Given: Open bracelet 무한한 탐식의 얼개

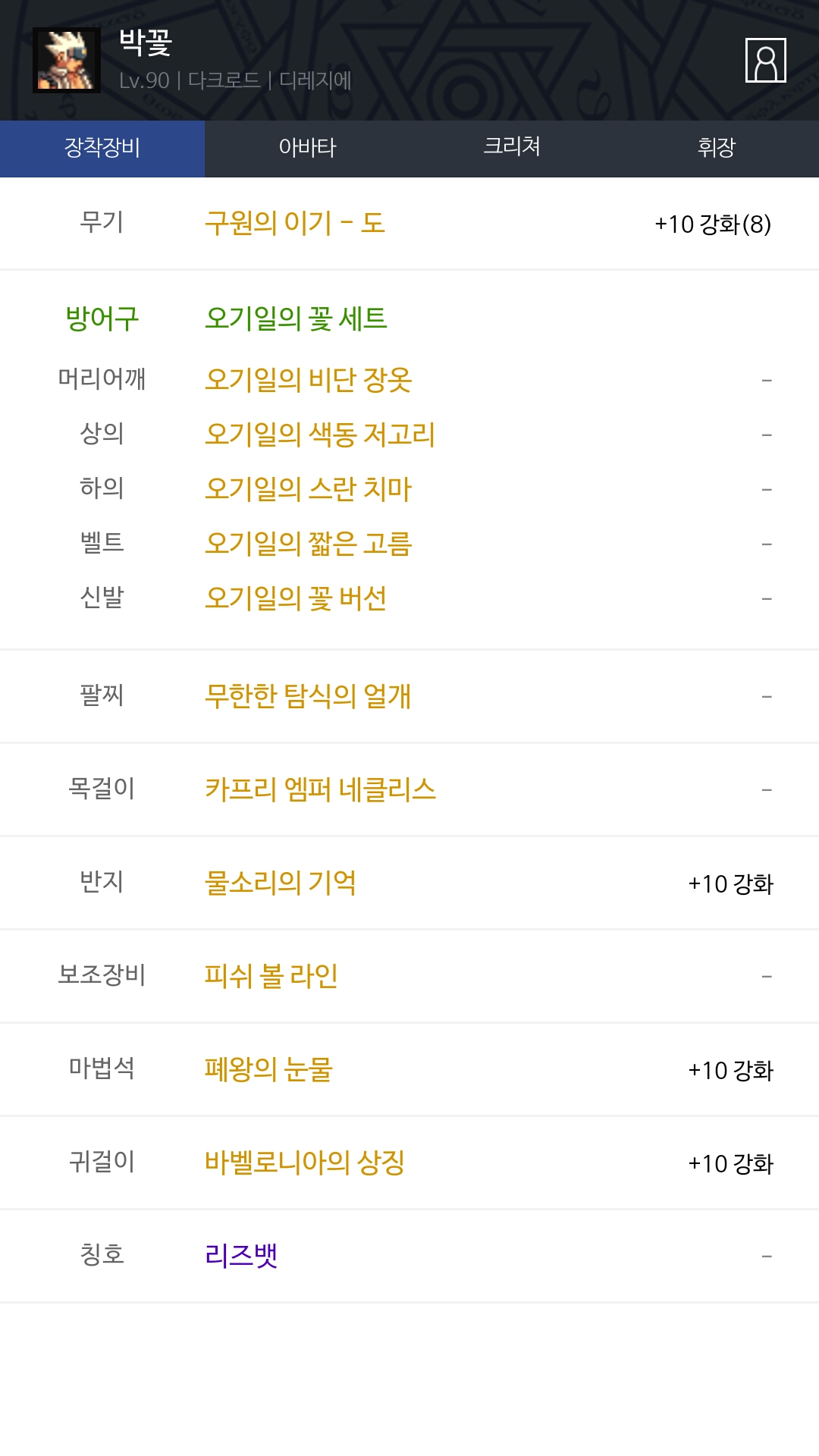Looking at the screenshot, I should point(308,696).
